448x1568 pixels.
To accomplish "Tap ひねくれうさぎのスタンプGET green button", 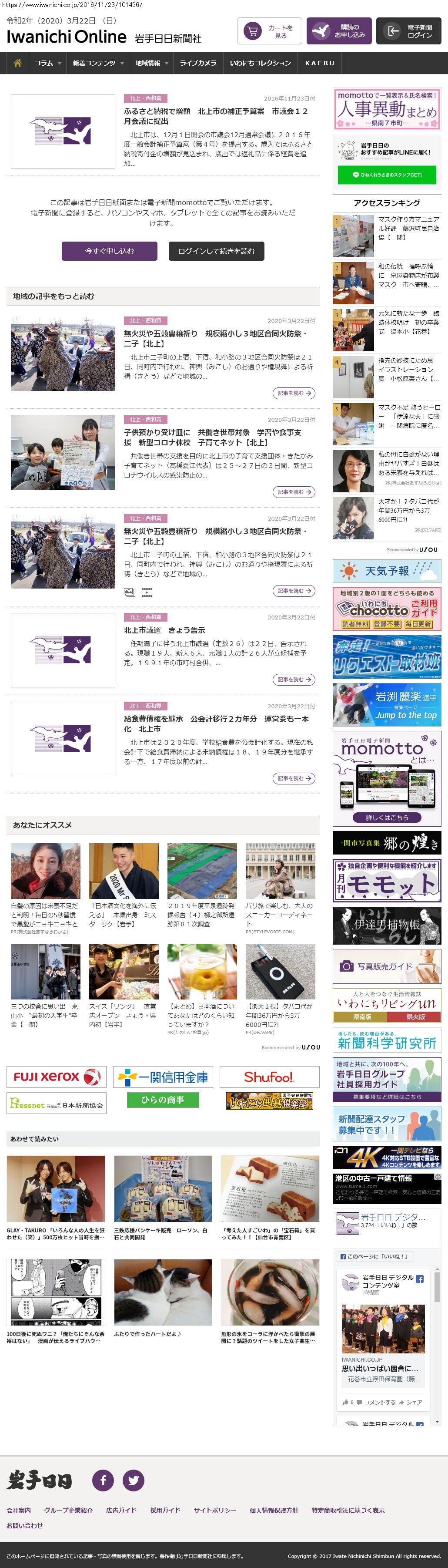I will (387, 175).
